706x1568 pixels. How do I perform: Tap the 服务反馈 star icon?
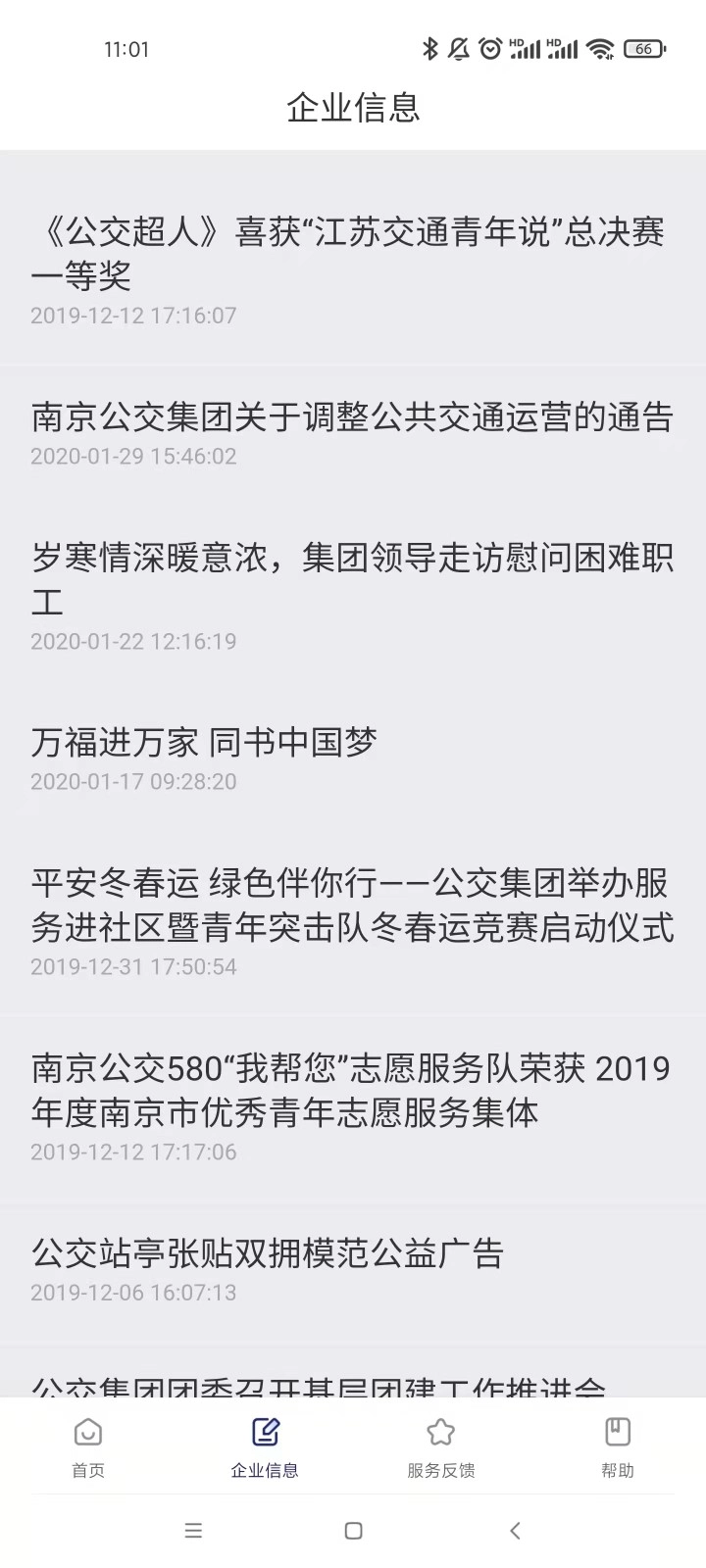coord(440,1432)
